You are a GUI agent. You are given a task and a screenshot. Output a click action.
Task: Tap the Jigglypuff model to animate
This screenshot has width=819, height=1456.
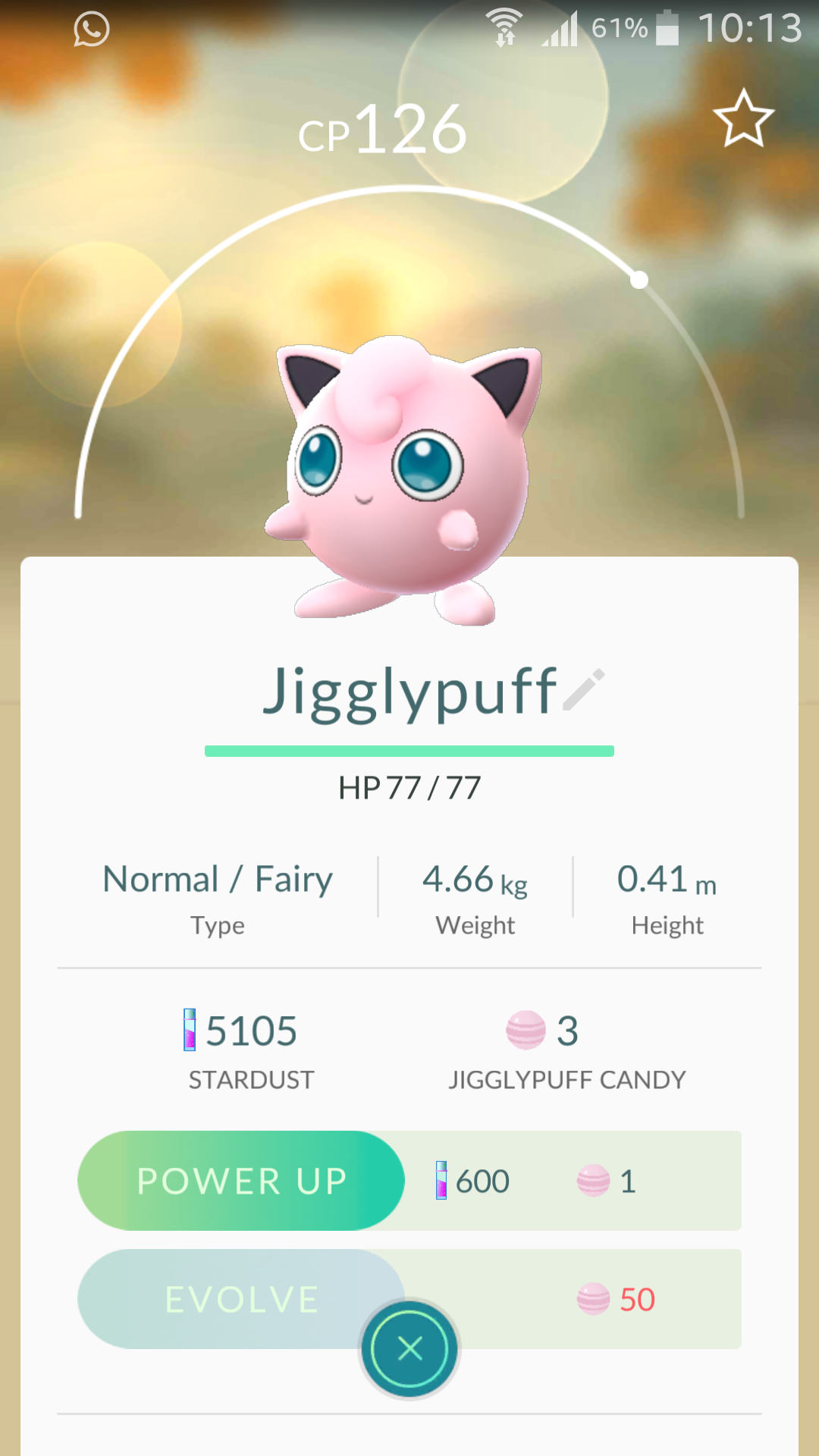coord(406,478)
